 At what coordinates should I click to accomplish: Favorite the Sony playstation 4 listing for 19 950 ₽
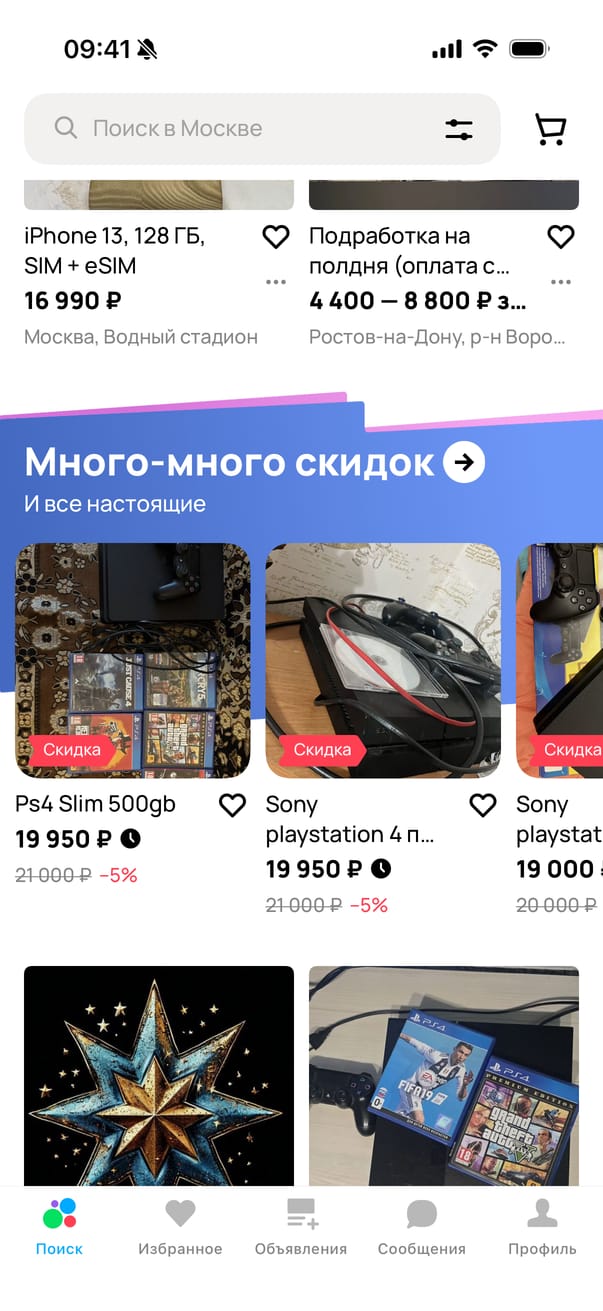pos(483,805)
